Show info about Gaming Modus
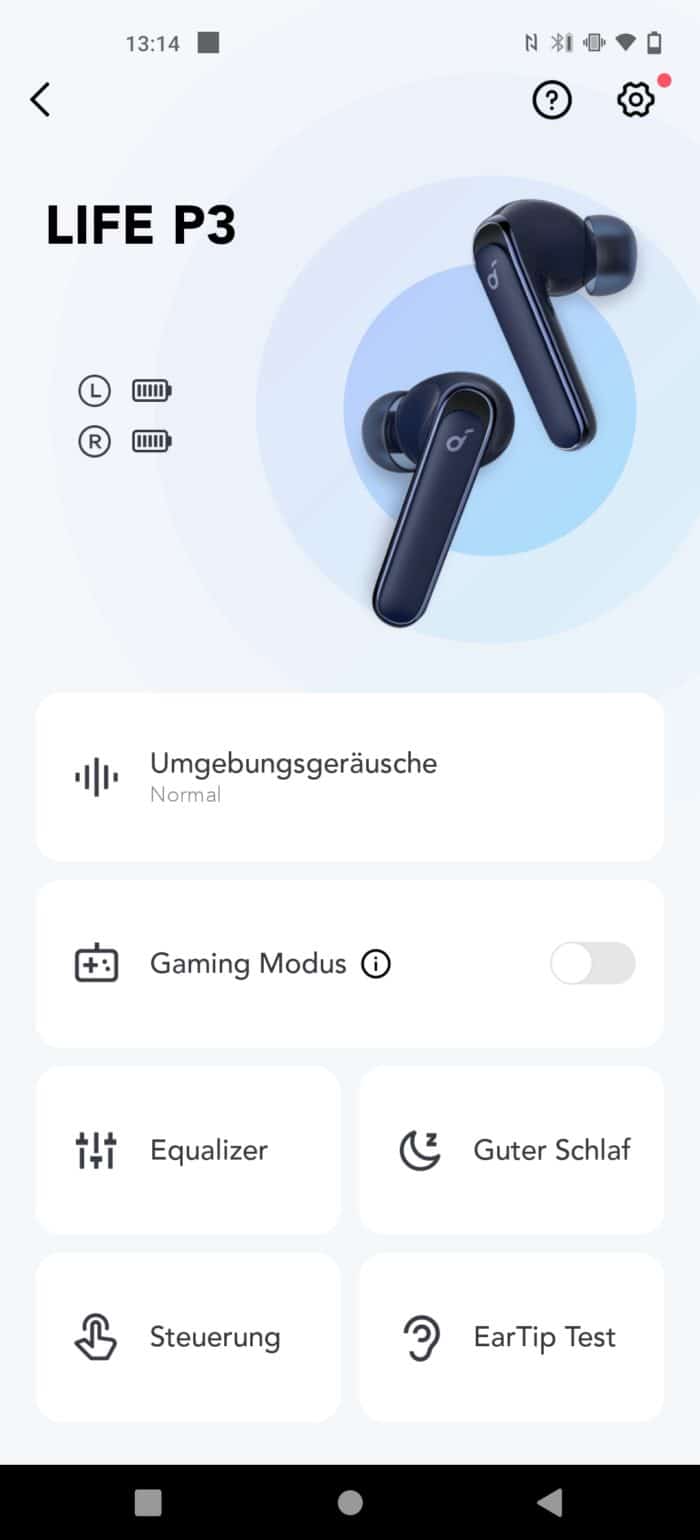Viewport: 700px width, 1540px height. pyautogui.click(x=376, y=964)
